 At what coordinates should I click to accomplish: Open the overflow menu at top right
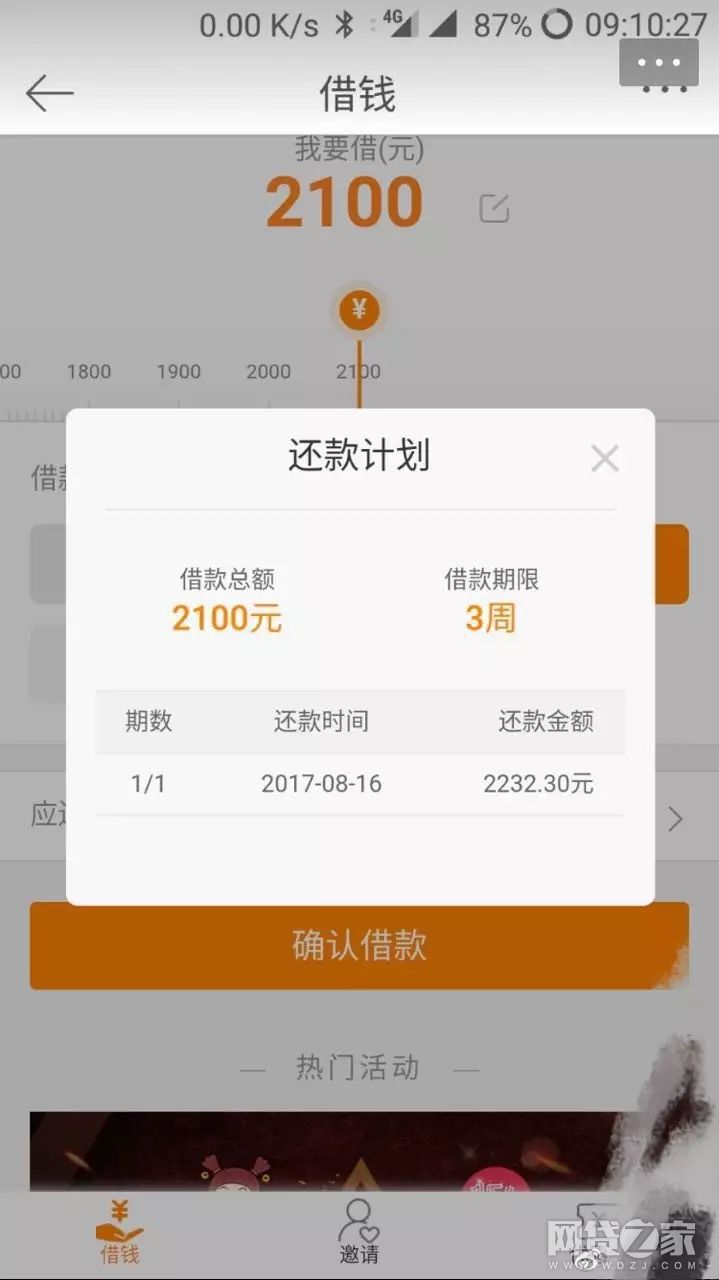(658, 64)
